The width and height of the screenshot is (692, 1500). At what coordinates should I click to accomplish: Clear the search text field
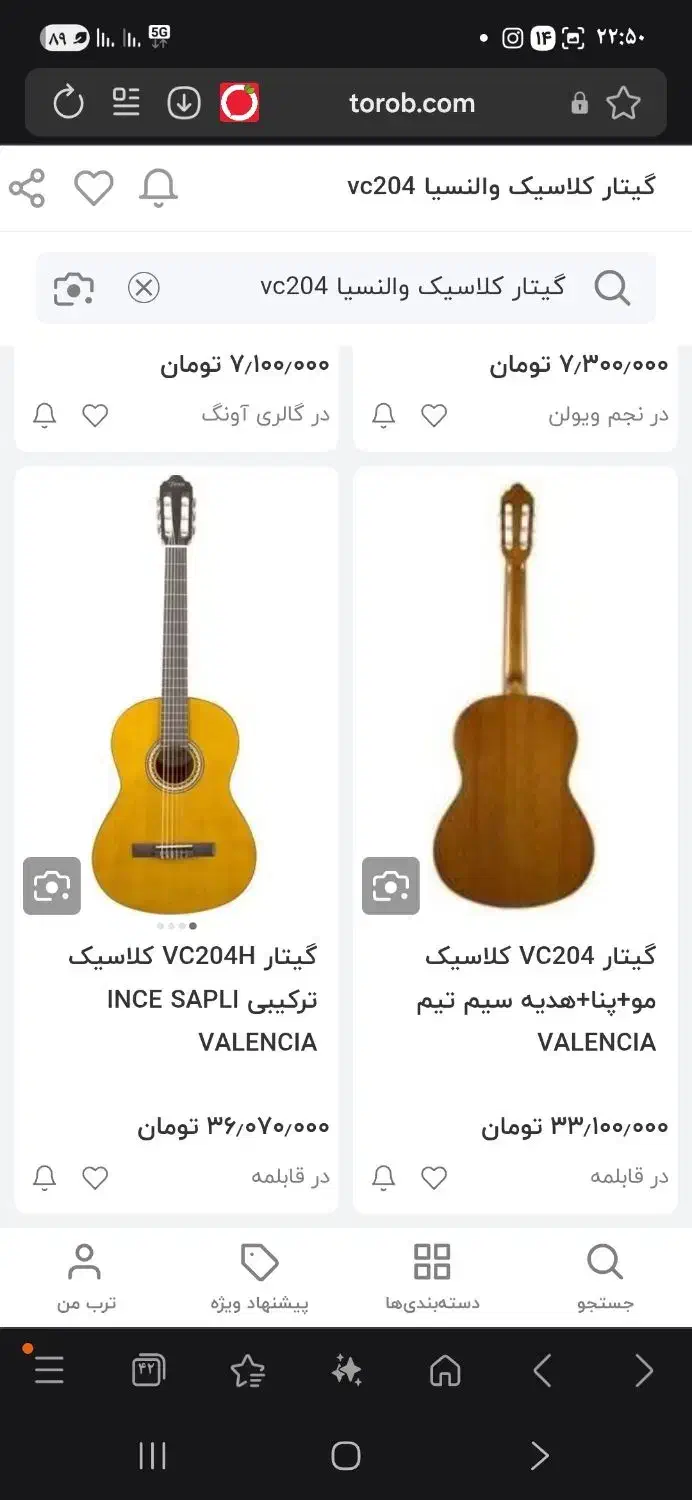pos(144,288)
